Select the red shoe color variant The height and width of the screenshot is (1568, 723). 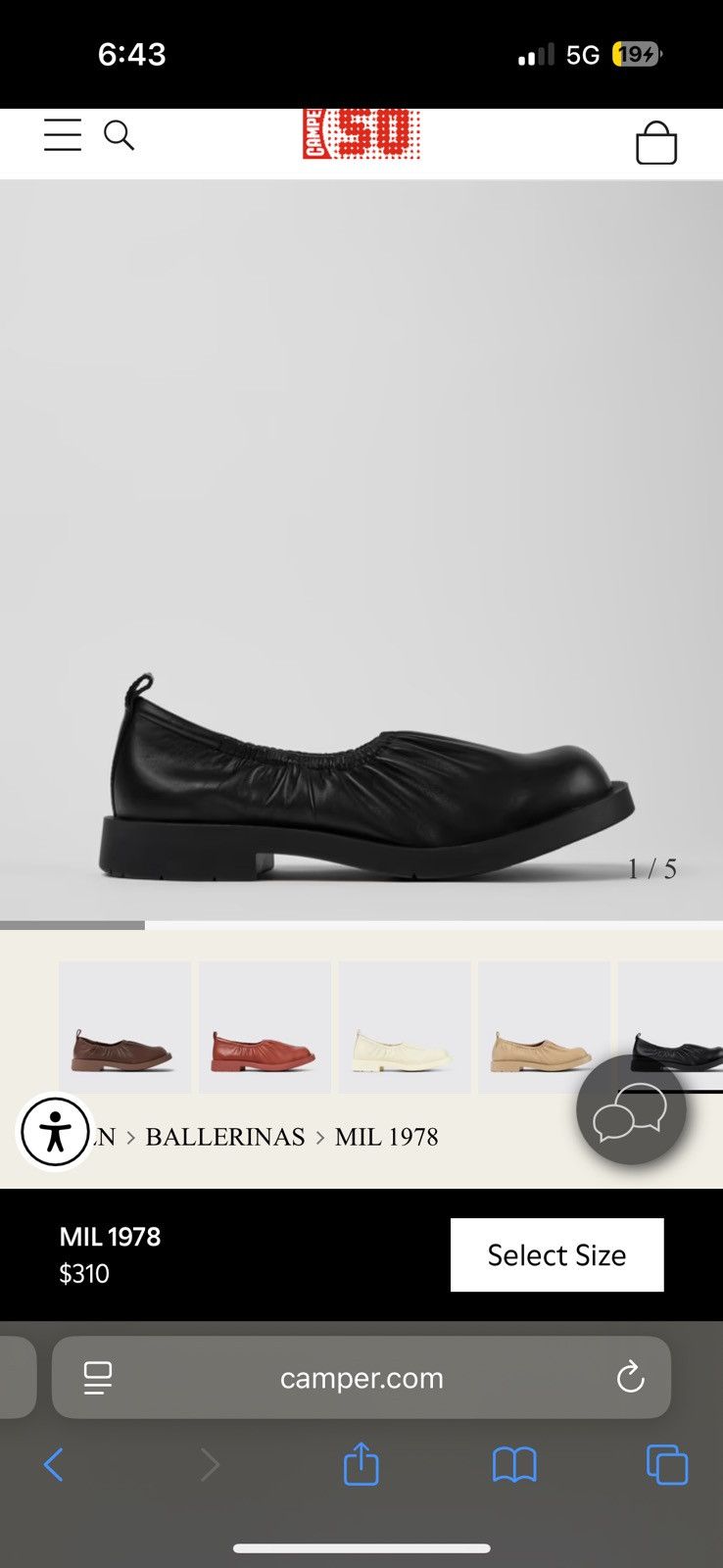(265, 1027)
